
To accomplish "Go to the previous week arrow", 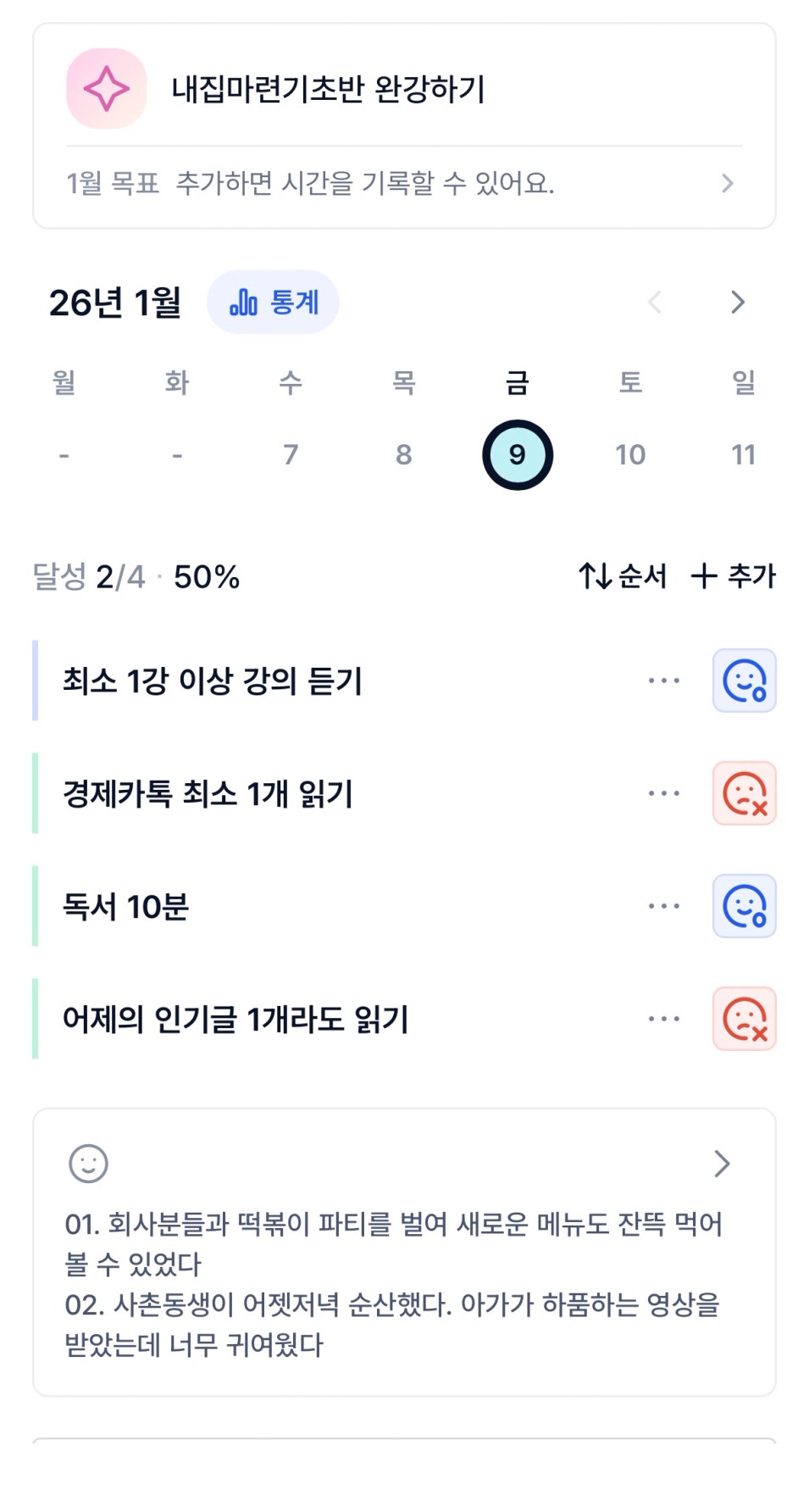I will click(655, 303).
